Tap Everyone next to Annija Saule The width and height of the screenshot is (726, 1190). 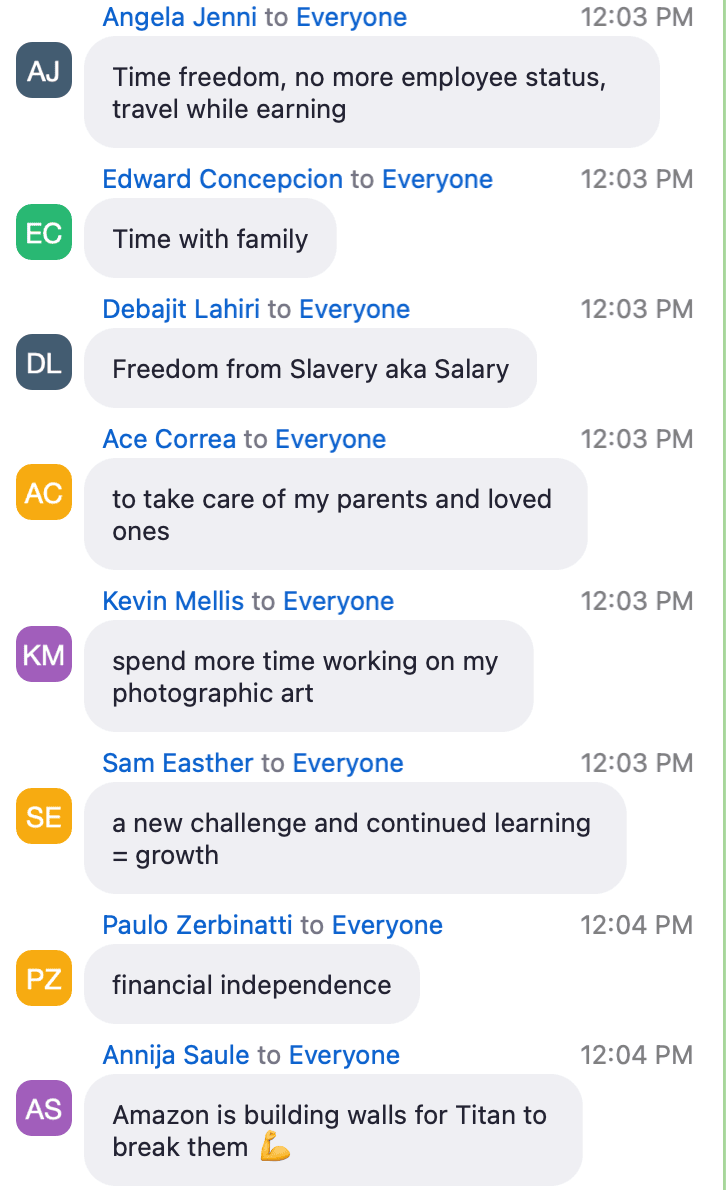[x=344, y=1055]
